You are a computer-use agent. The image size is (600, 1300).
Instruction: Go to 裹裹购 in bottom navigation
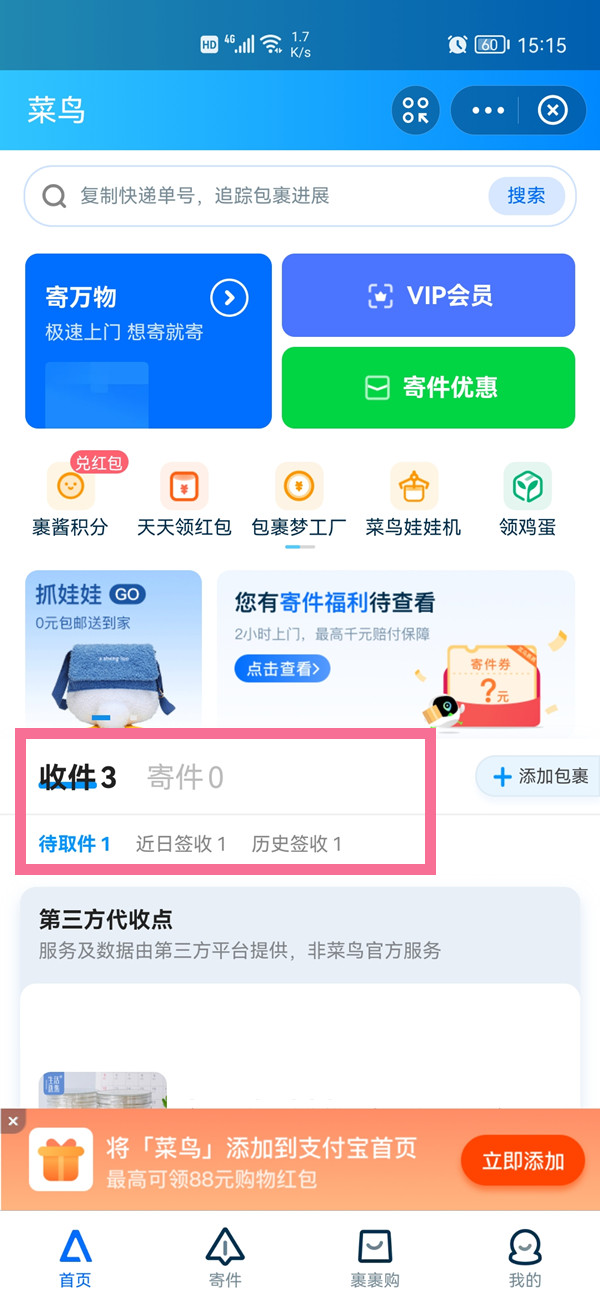375,1258
